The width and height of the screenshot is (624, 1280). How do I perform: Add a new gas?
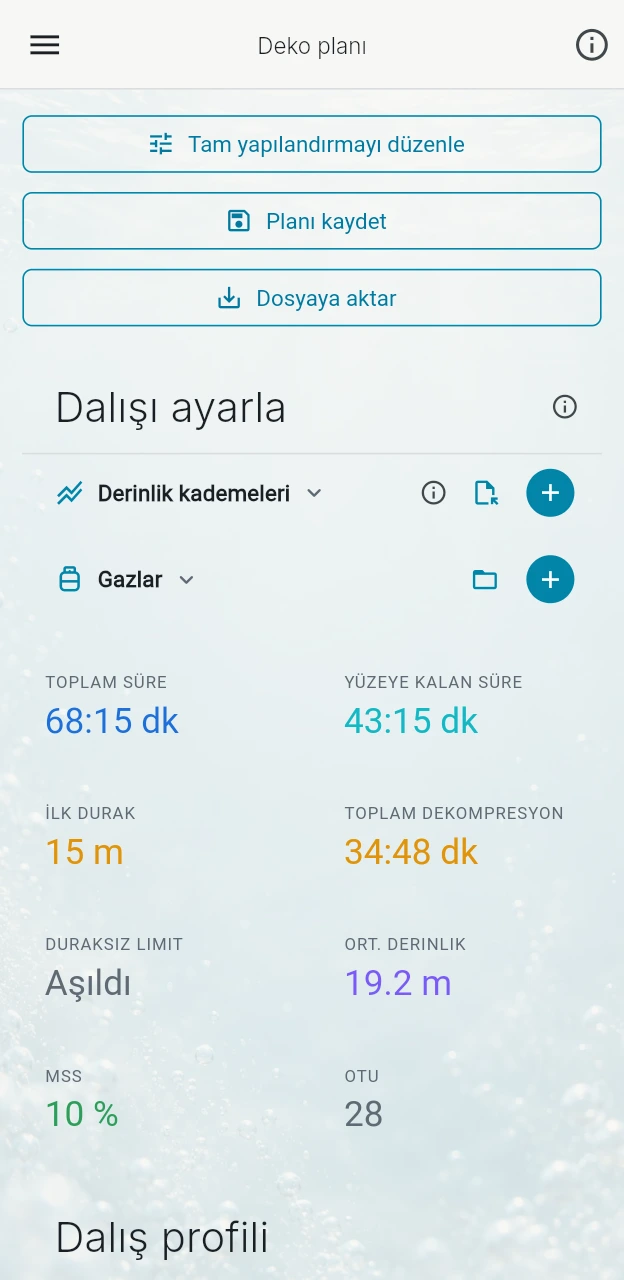550,579
